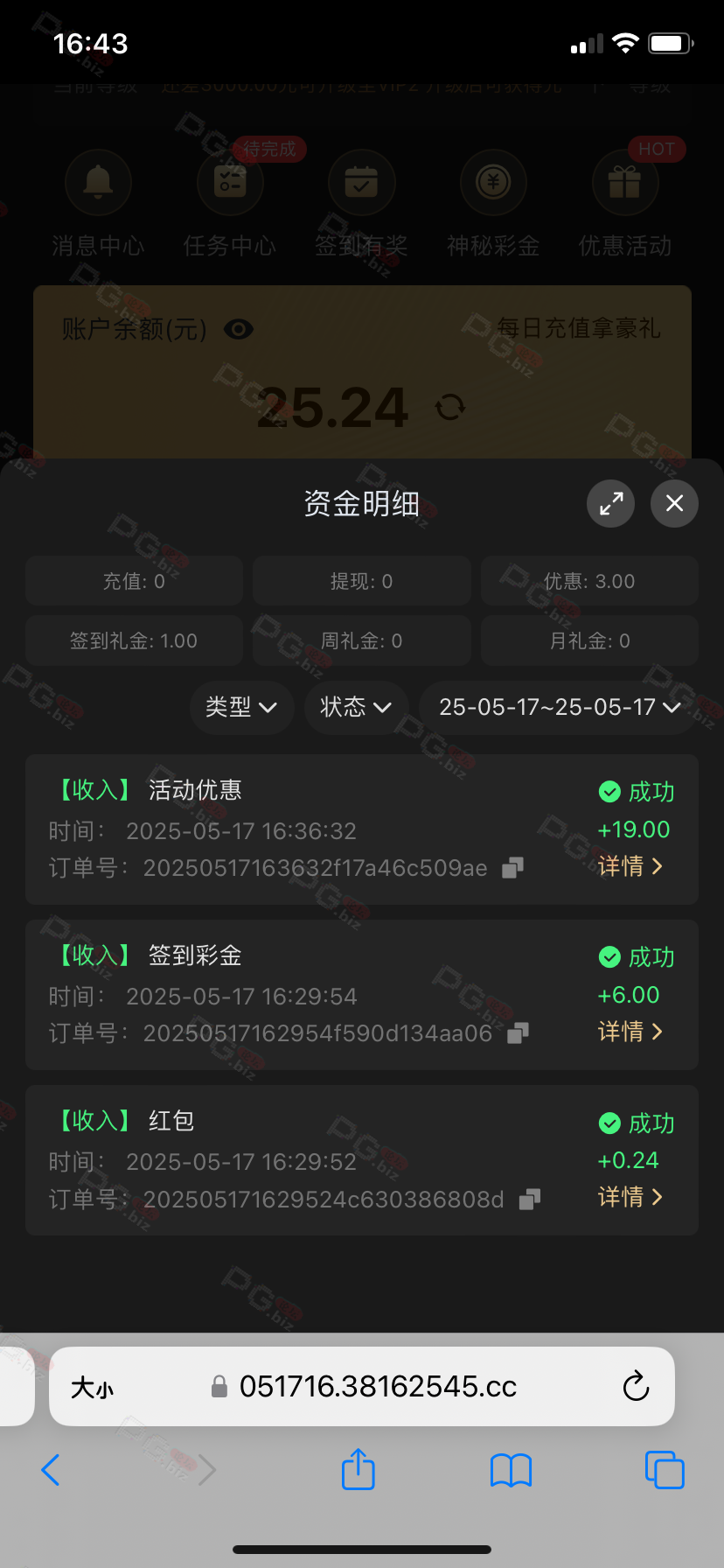Select the 周礼金: 0 summary chip
724x1568 pixels.
[x=362, y=640]
